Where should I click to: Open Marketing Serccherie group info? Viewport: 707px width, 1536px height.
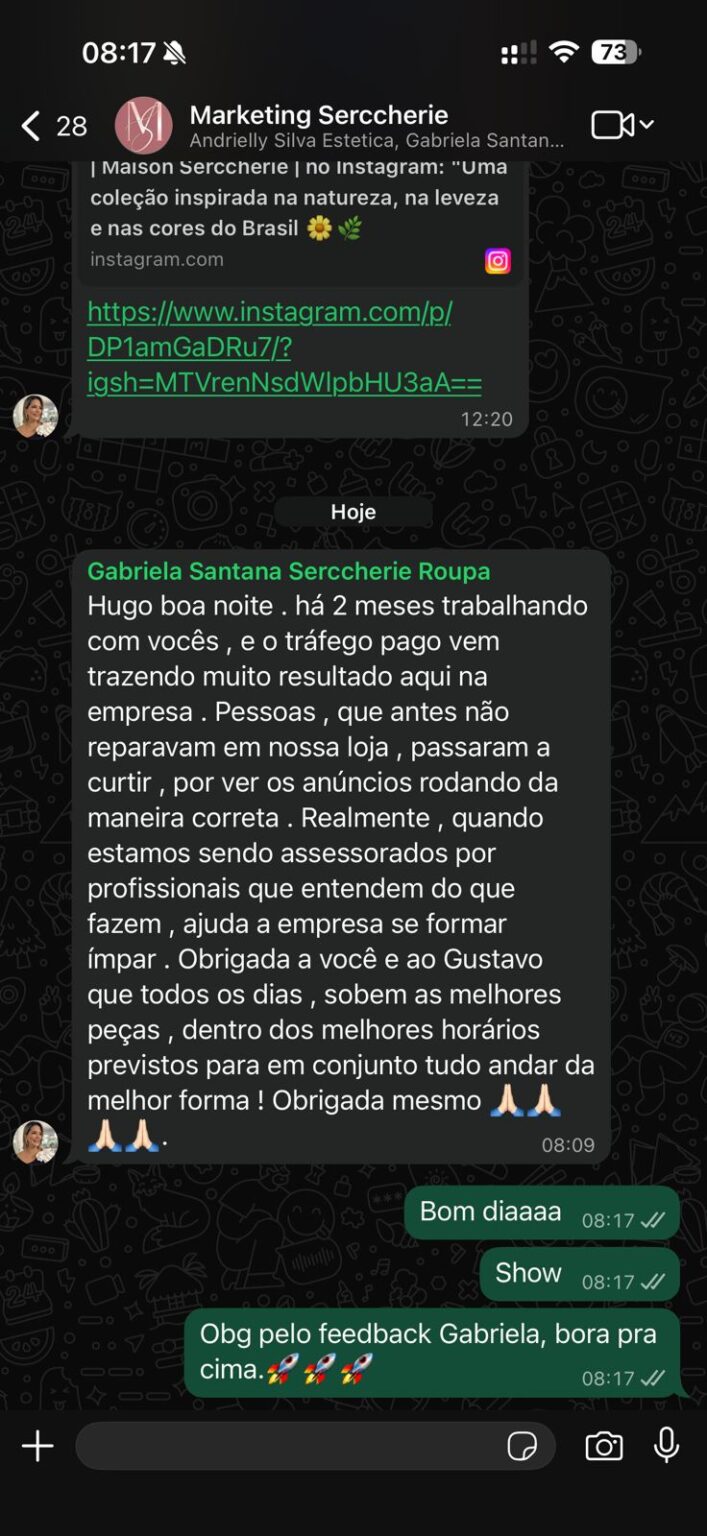(x=318, y=126)
